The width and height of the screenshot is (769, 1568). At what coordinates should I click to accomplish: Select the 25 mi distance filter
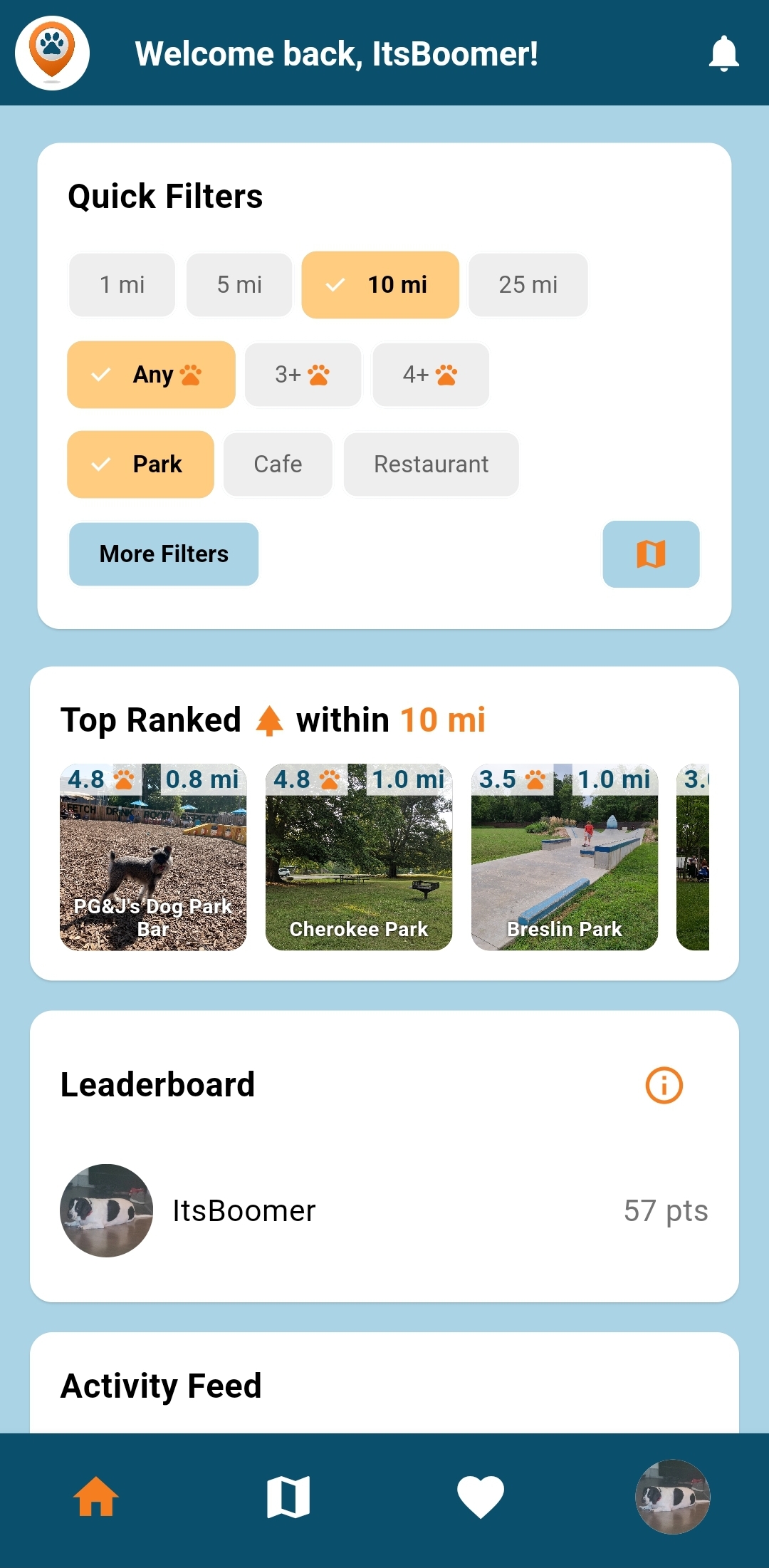528,284
